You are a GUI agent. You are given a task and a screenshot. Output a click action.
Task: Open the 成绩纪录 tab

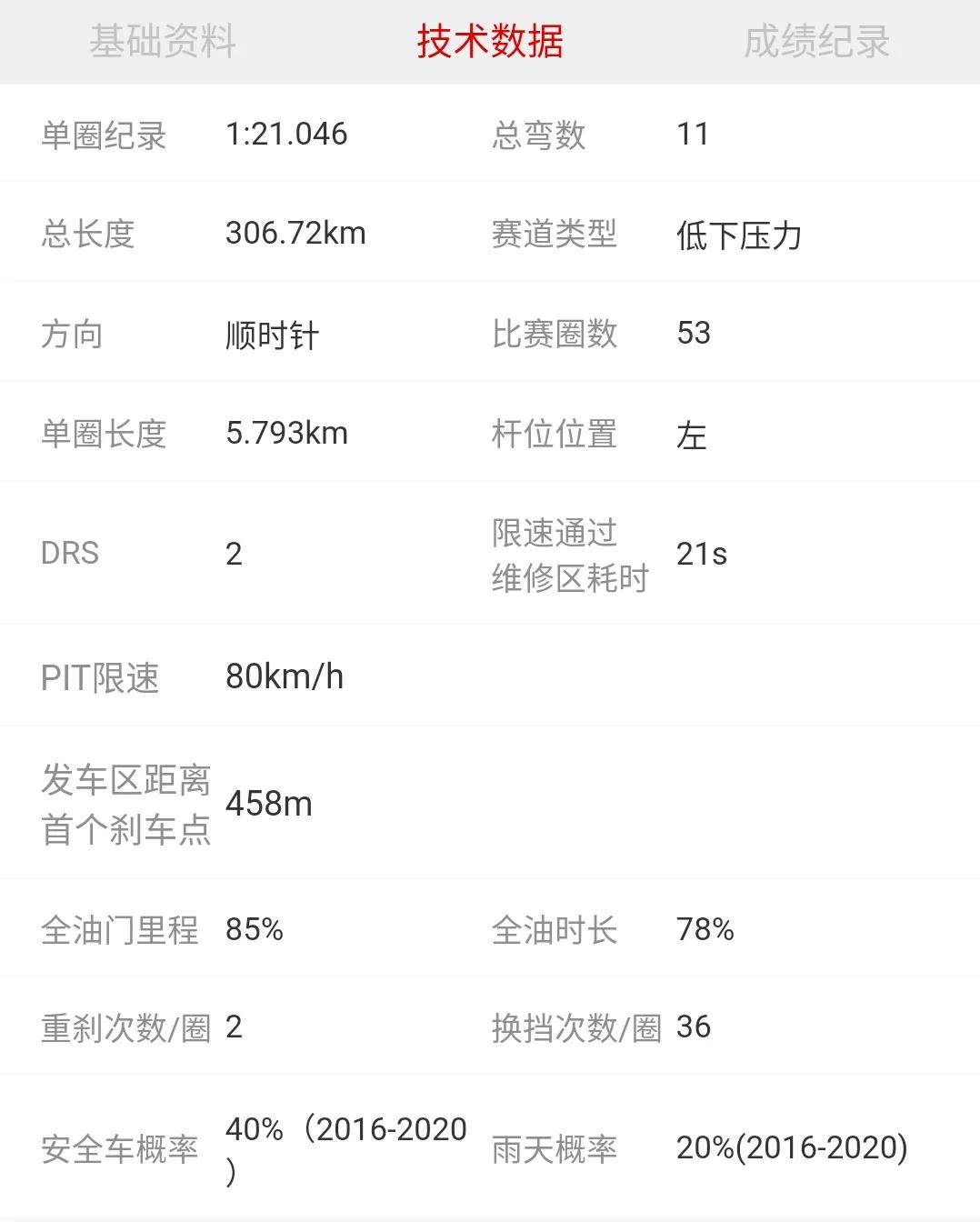tap(816, 42)
